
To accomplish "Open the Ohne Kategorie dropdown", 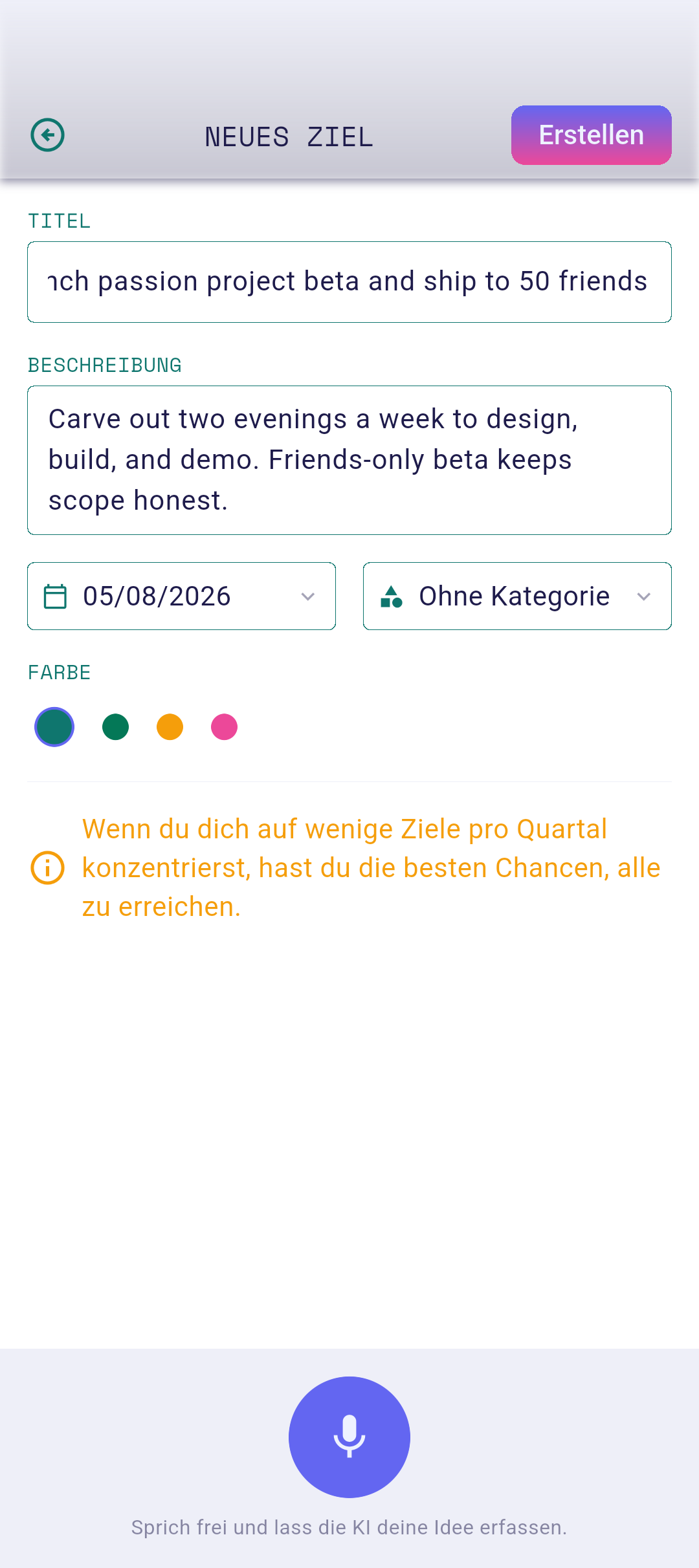I will [x=517, y=596].
